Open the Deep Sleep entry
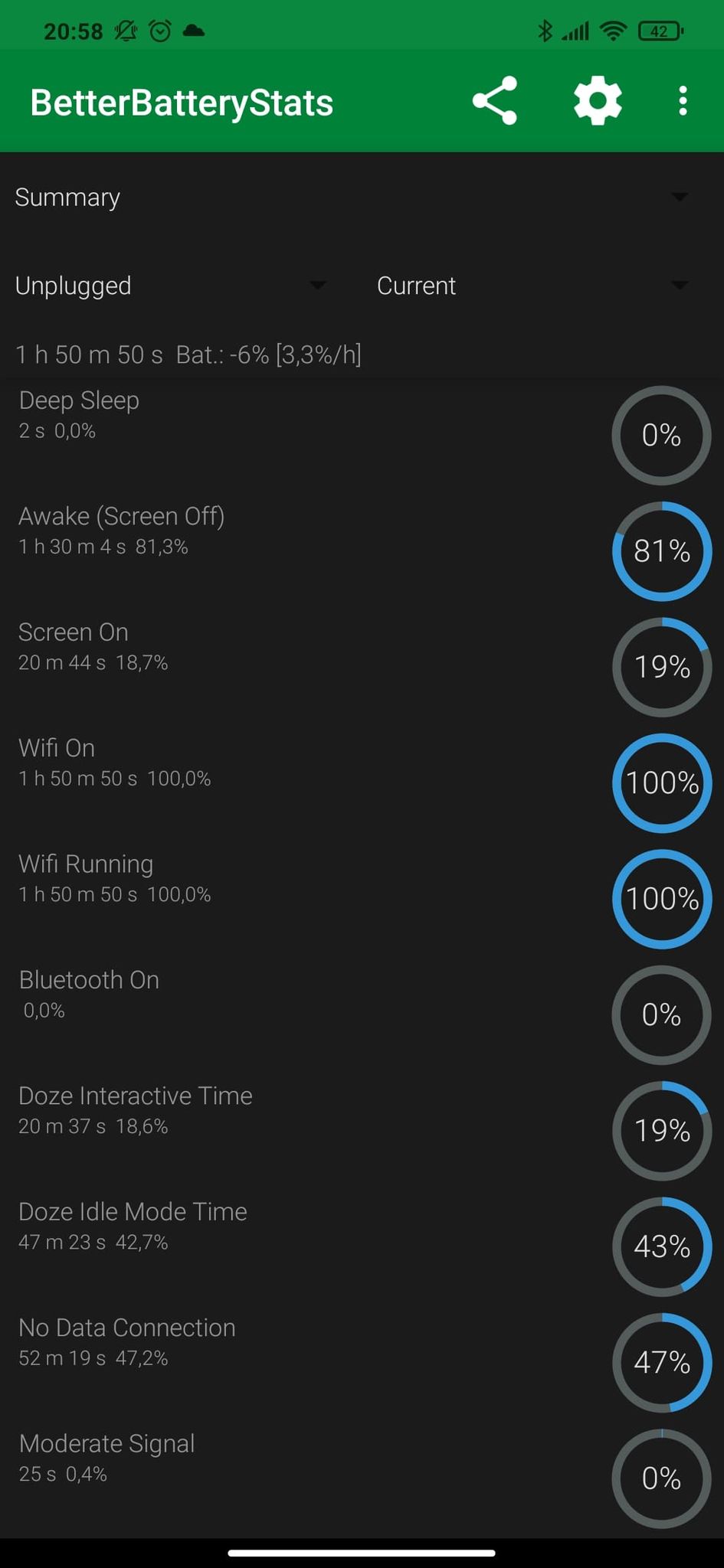Viewport: 724px width, 1568px height. tap(362, 435)
